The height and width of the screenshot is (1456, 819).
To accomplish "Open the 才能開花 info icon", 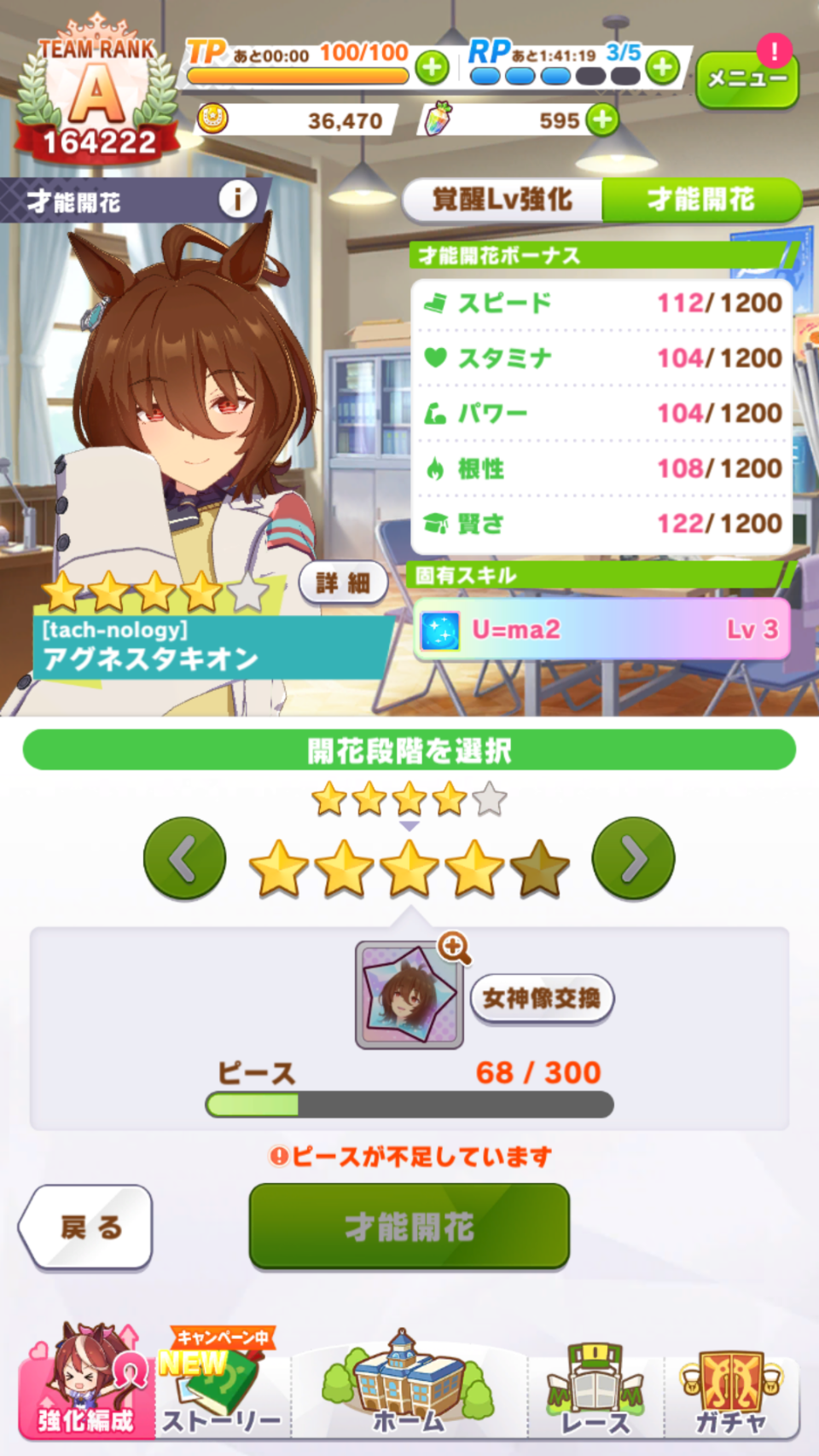I will (237, 200).
